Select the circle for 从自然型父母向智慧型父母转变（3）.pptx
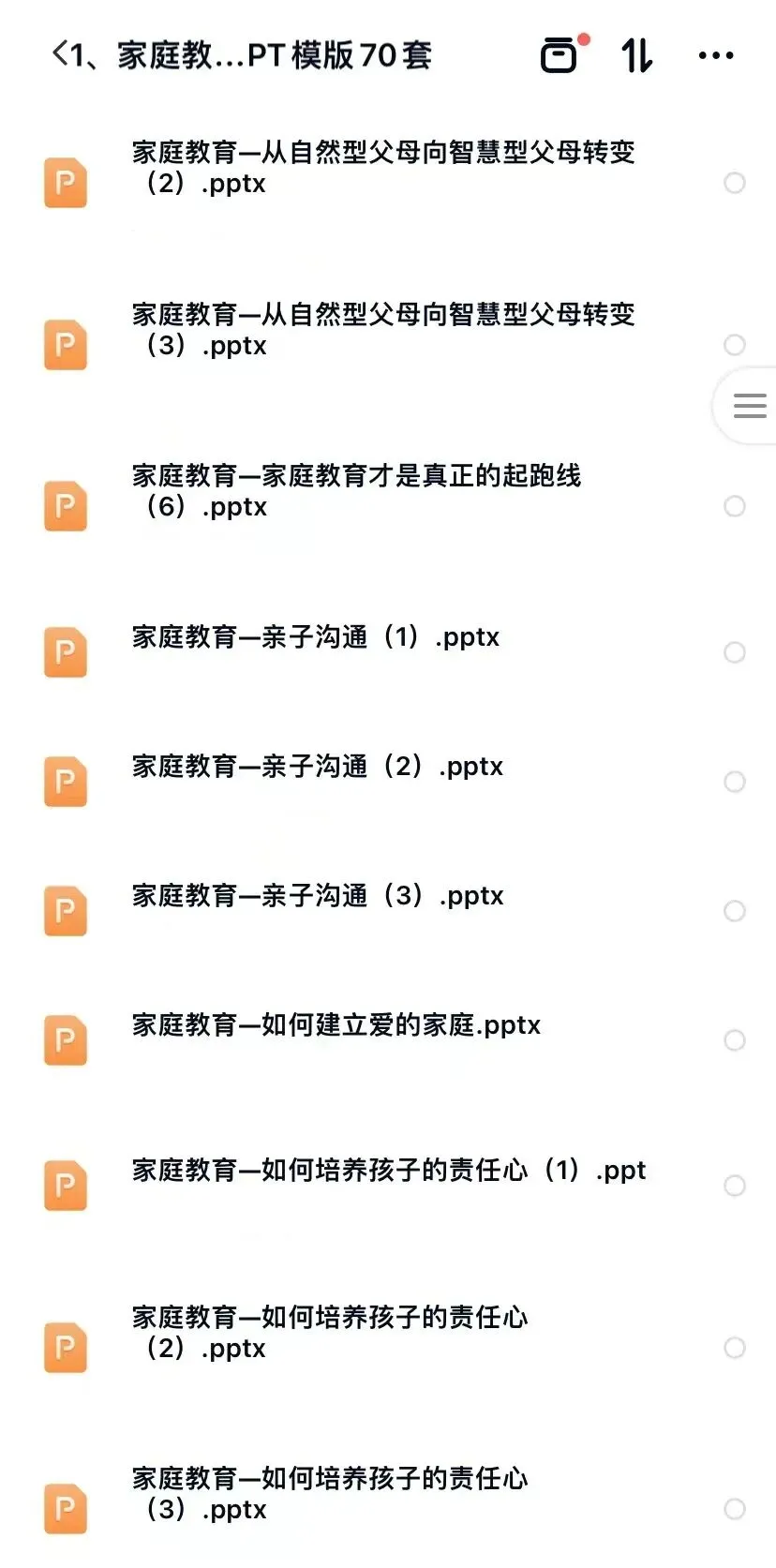This screenshot has width=776, height=1568. [735, 344]
